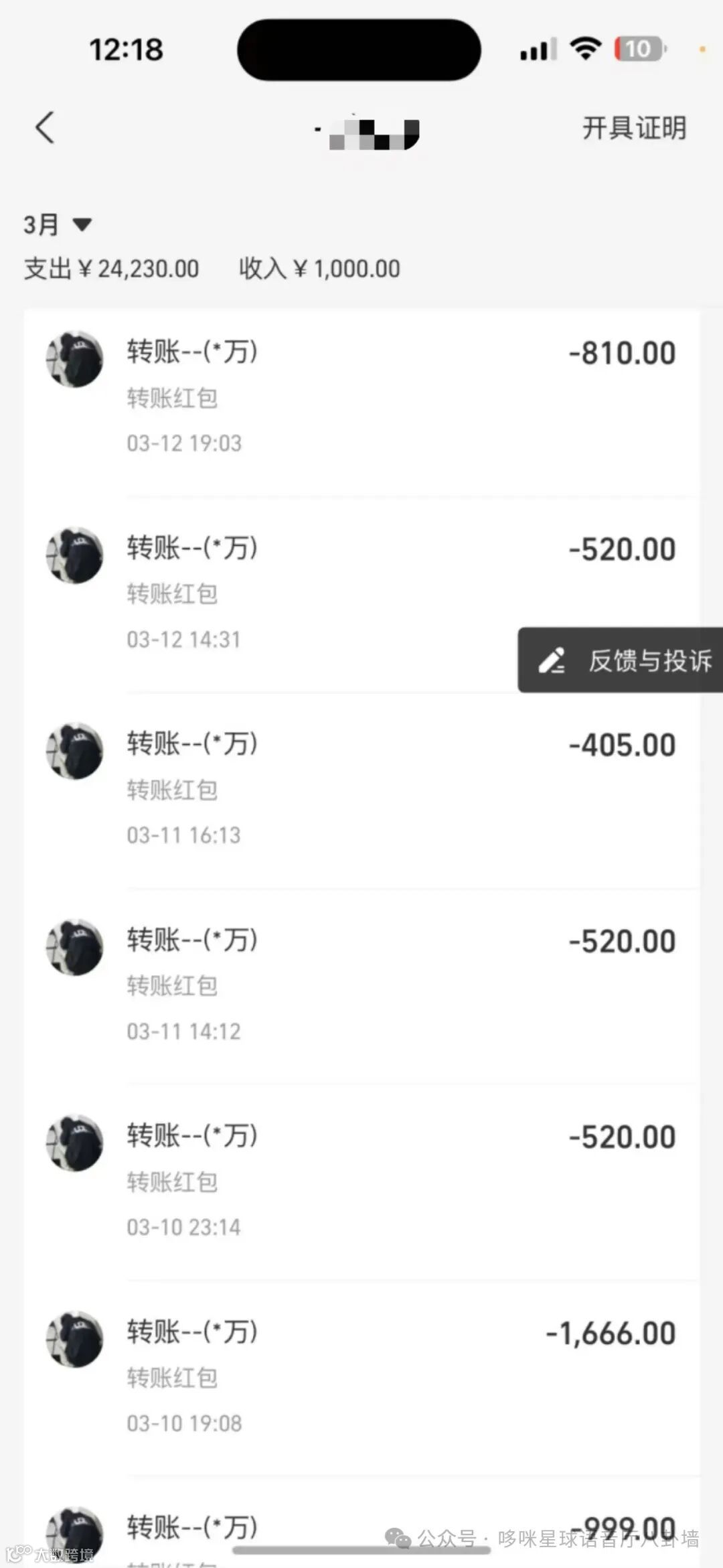Open the 3月 month dropdown
Viewport: 723px width, 1568px height.
[58, 224]
